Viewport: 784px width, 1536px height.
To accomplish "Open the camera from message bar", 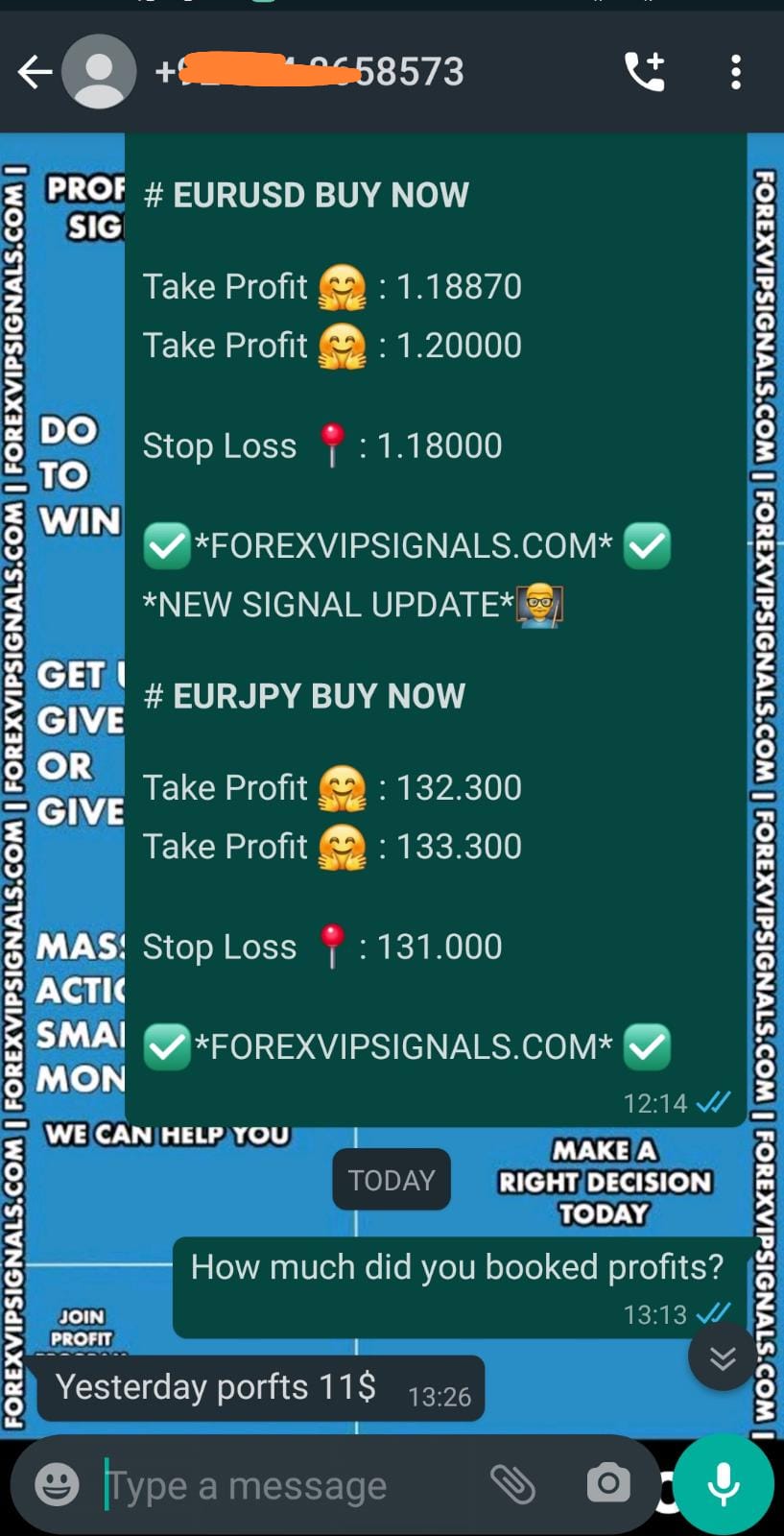I will (608, 1483).
